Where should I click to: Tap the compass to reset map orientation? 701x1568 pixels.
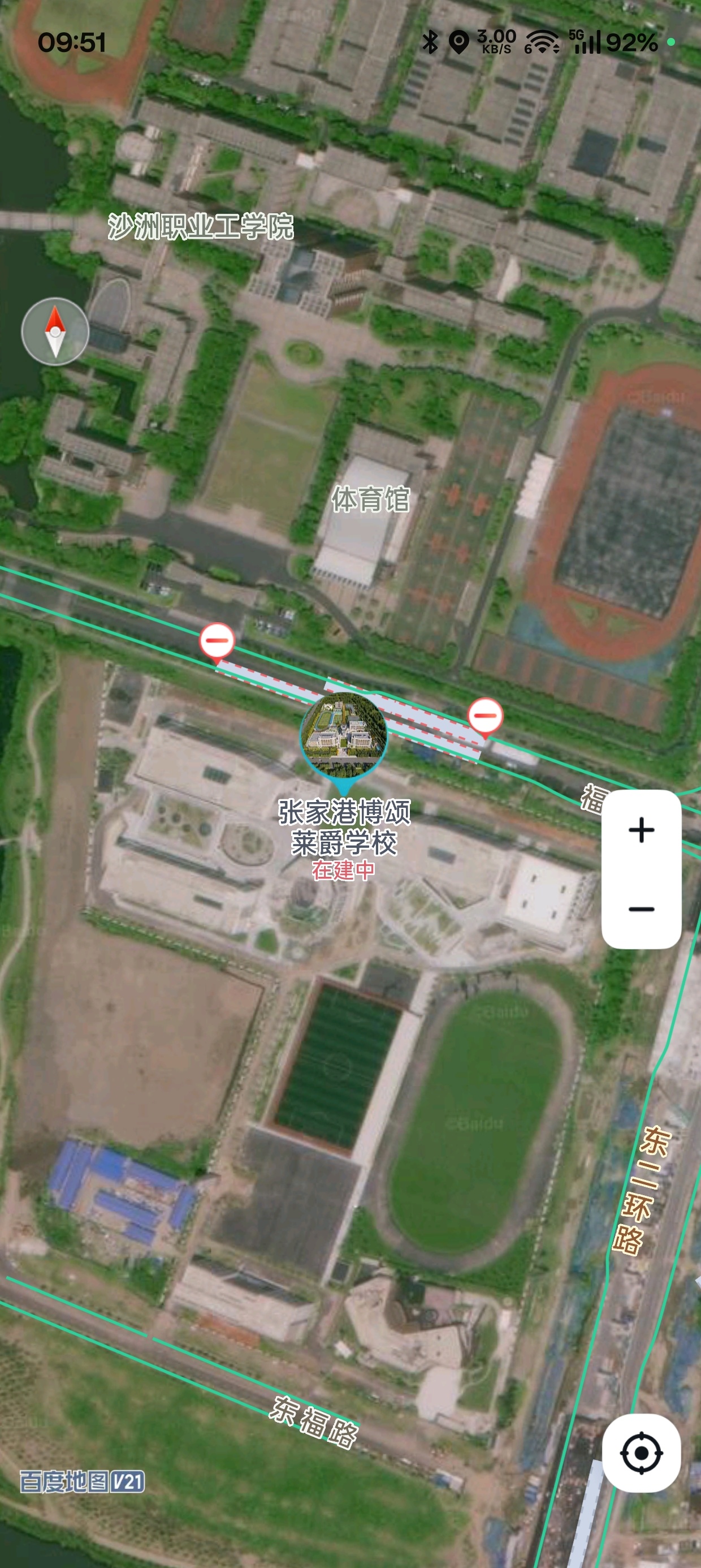tap(55, 331)
